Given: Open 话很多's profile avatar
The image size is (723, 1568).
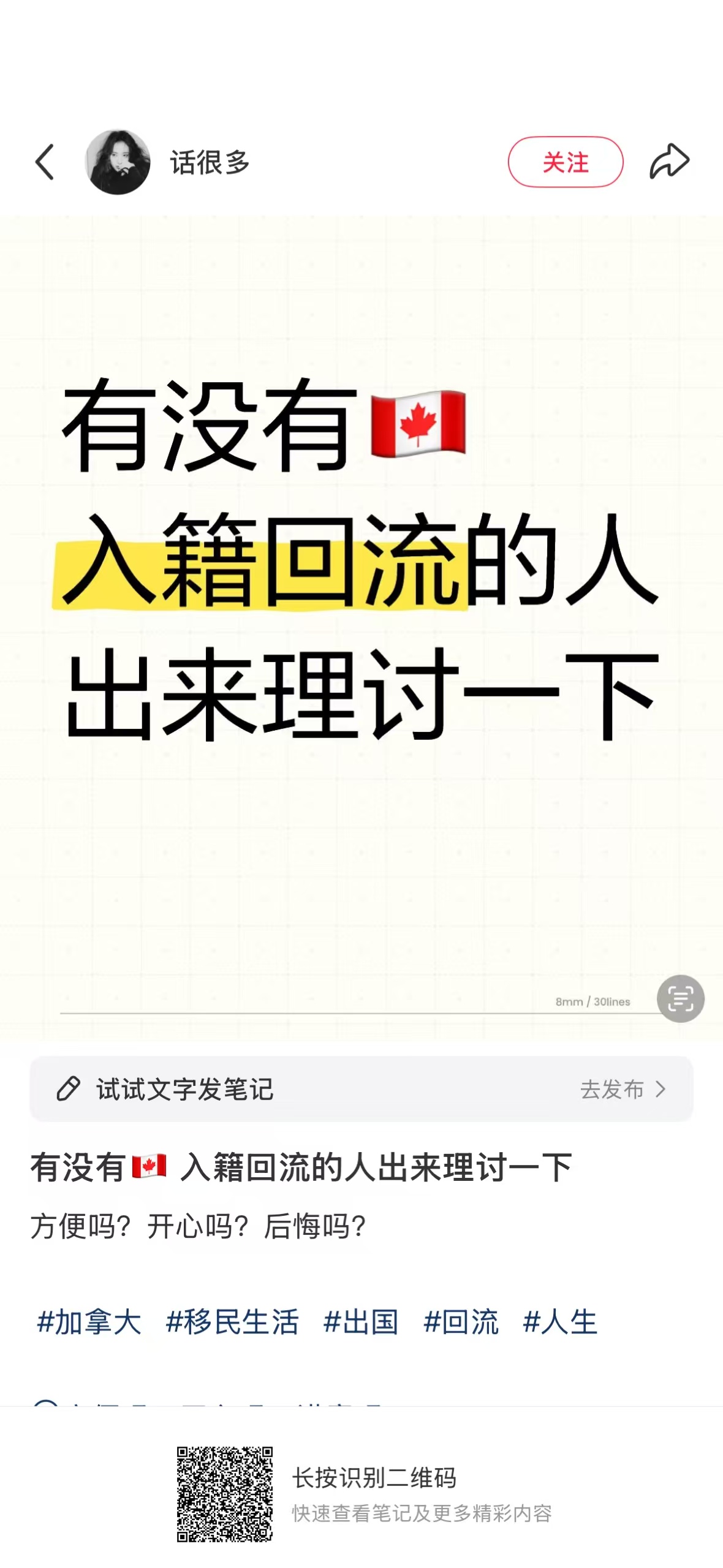Looking at the screenshot, I should pos(118,162).
